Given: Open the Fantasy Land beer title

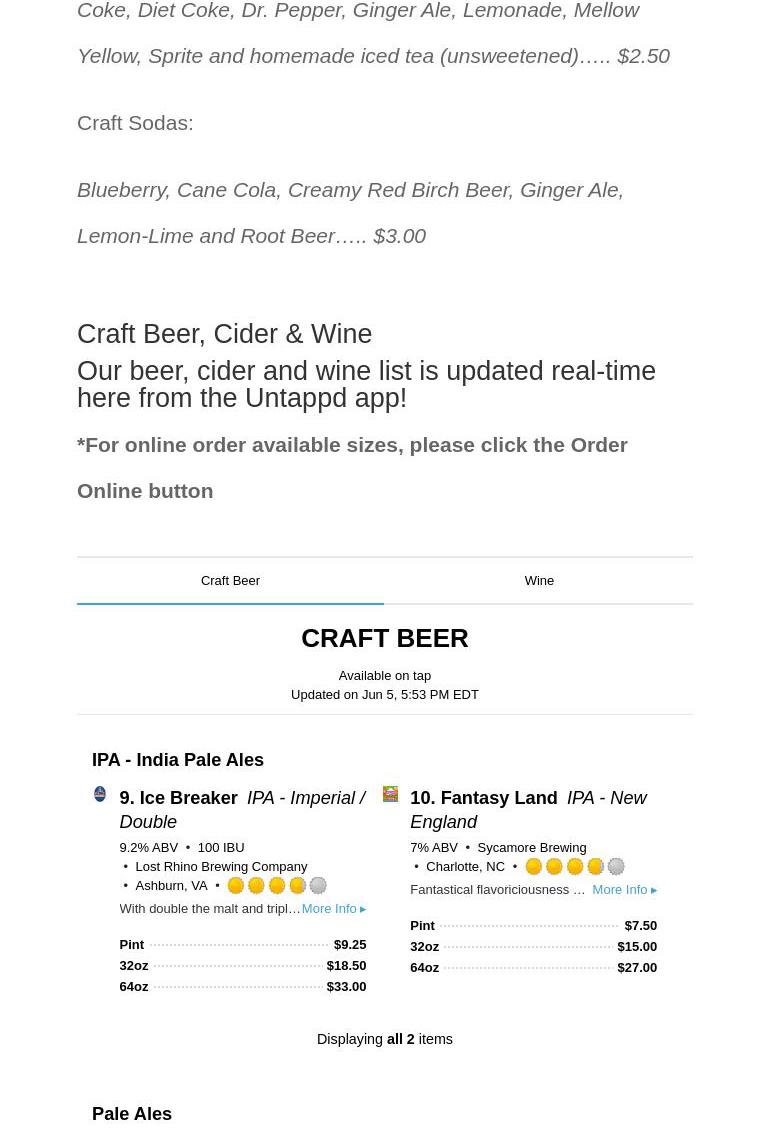Looking at the screenshot, I should pos(498,798).
